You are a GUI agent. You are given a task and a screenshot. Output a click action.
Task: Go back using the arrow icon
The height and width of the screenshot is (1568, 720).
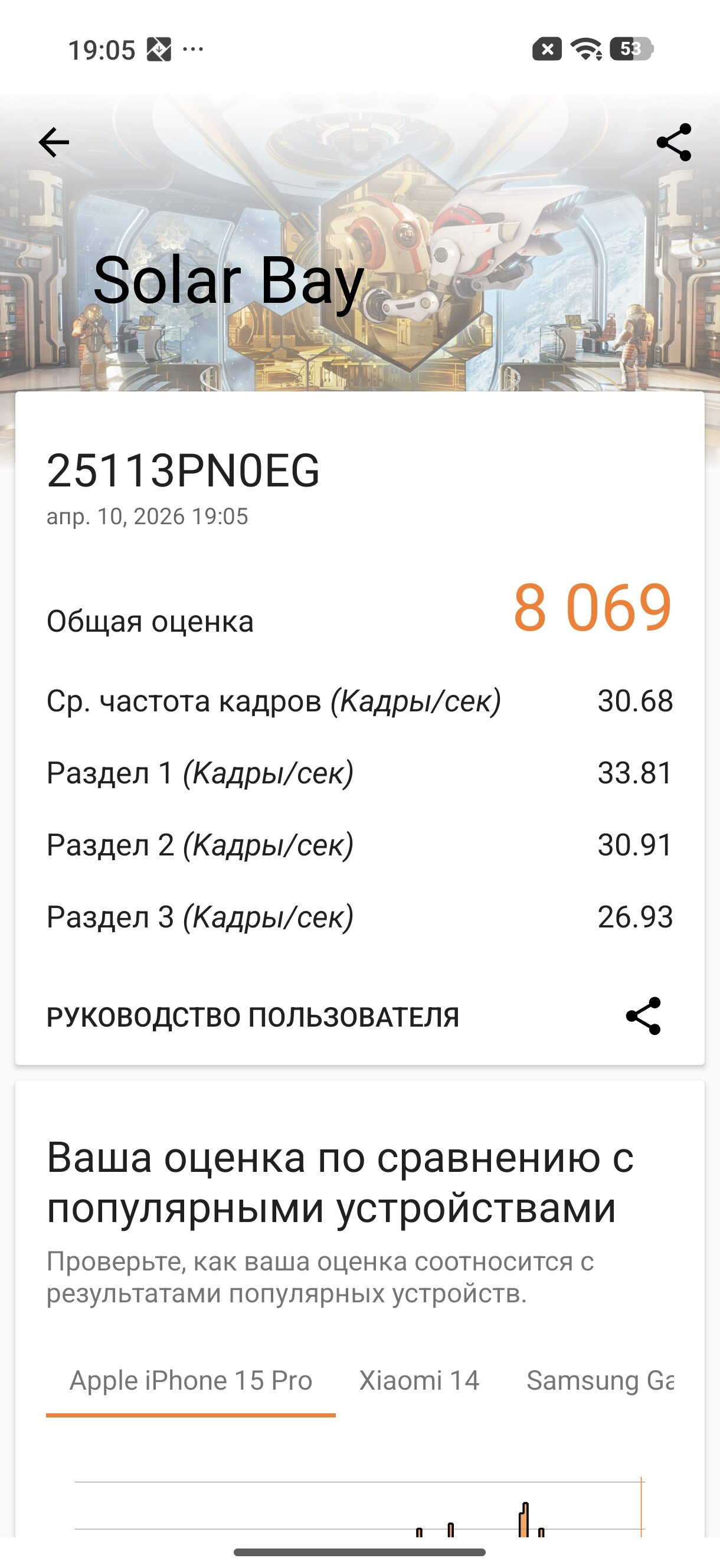coord(54,142)
